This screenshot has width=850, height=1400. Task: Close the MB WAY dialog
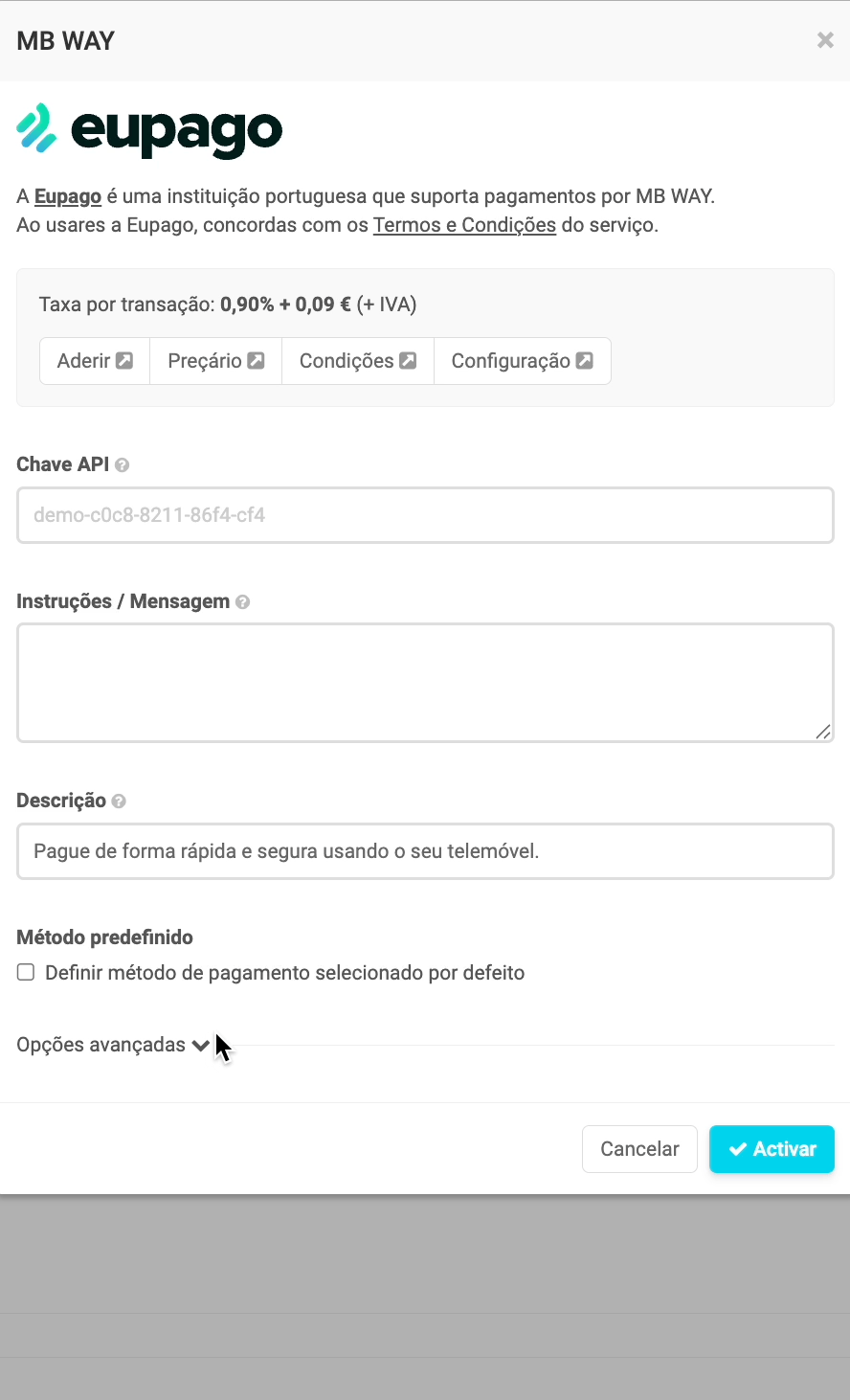(824, 40)
